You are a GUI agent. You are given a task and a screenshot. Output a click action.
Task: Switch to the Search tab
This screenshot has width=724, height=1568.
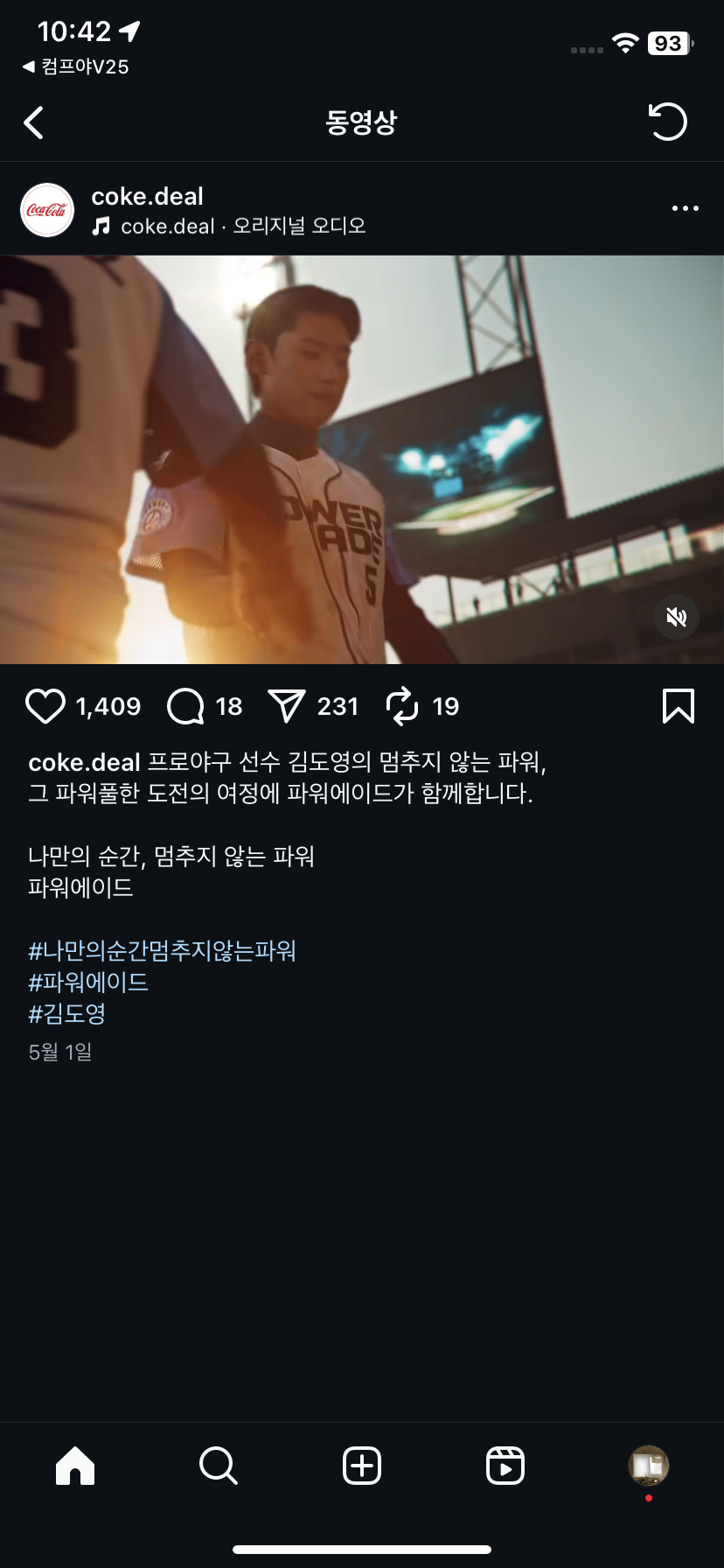[219, 1465]
